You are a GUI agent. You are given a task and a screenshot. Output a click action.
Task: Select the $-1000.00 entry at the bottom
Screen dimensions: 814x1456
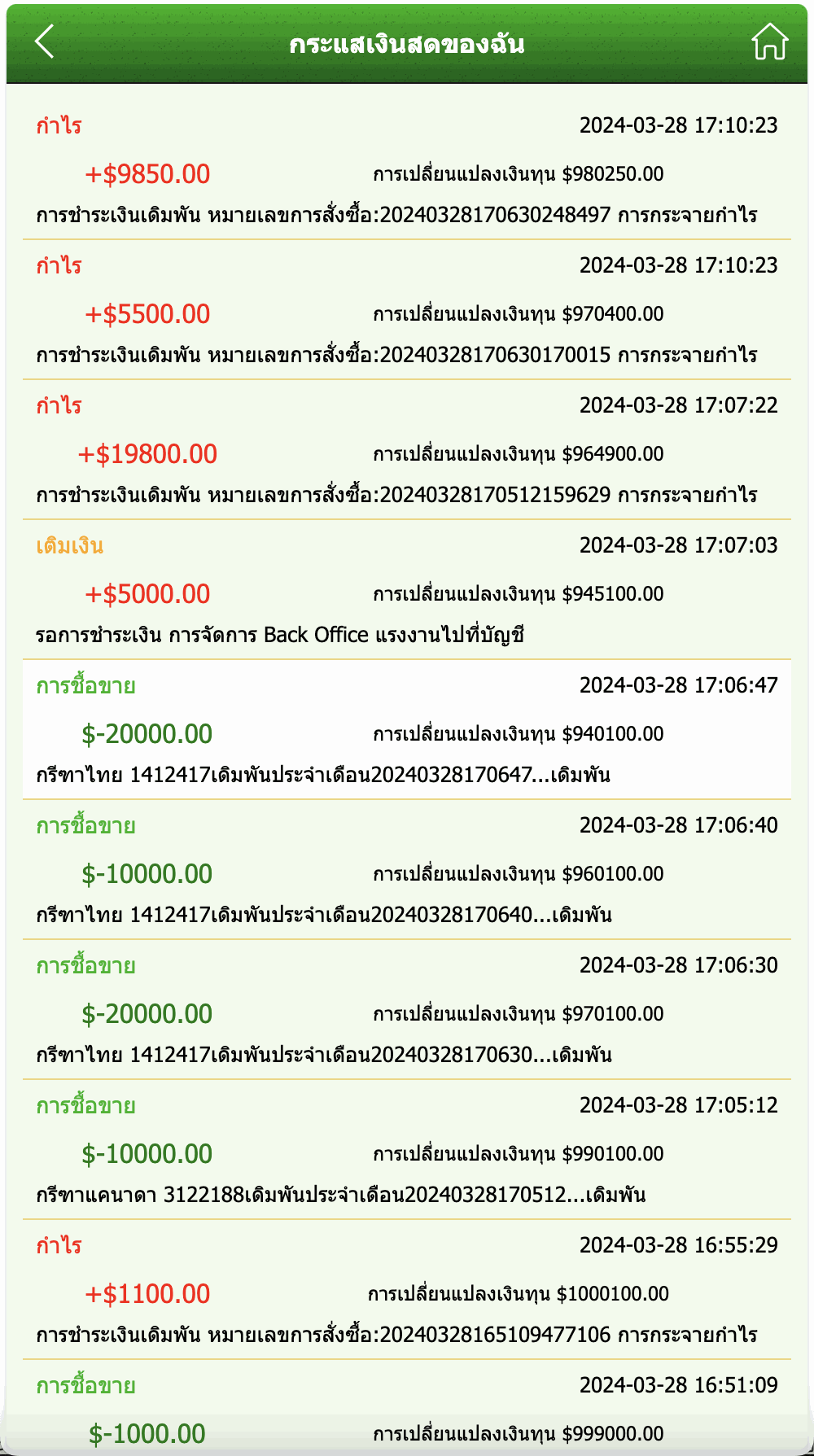click(147, 1435)
